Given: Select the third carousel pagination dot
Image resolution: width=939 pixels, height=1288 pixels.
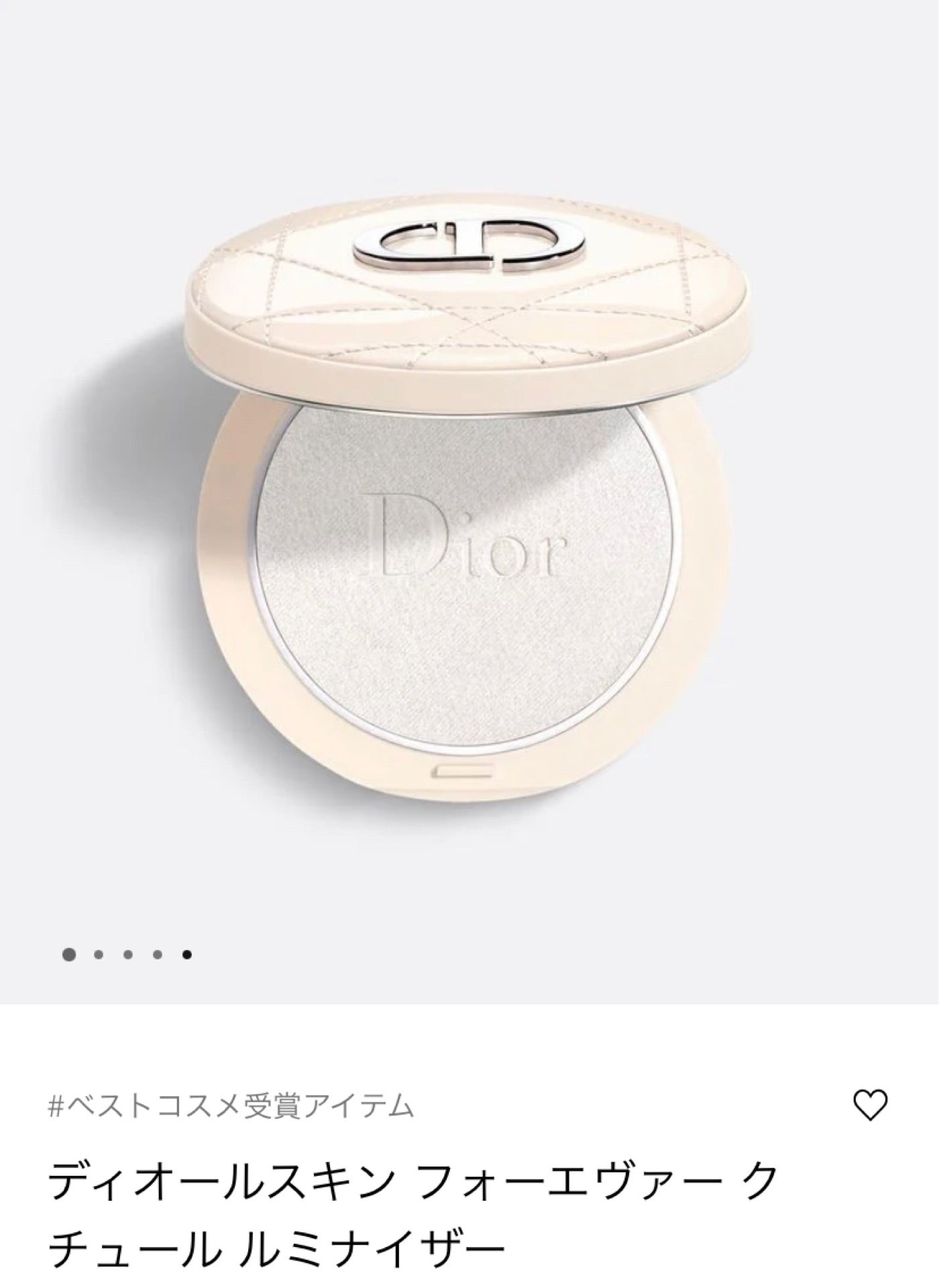Looking at the screenshot, I should pyautogui.click(x=127, y=953).
